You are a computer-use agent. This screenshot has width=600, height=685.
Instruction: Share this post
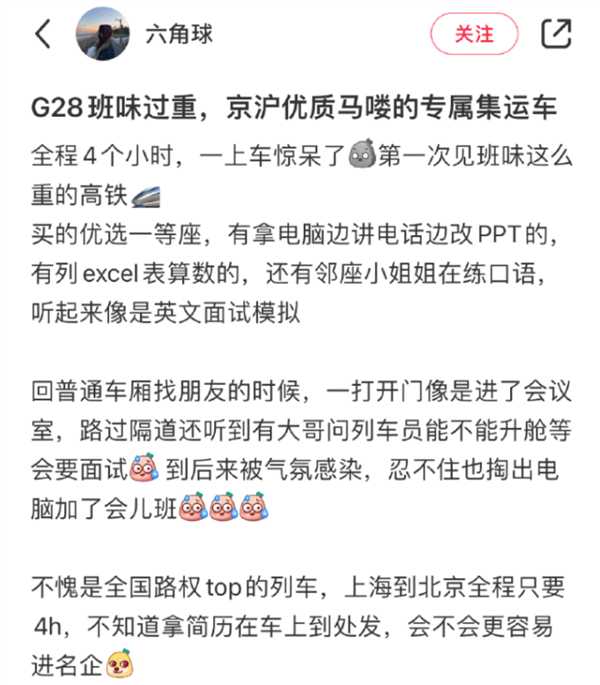point(555,34)
